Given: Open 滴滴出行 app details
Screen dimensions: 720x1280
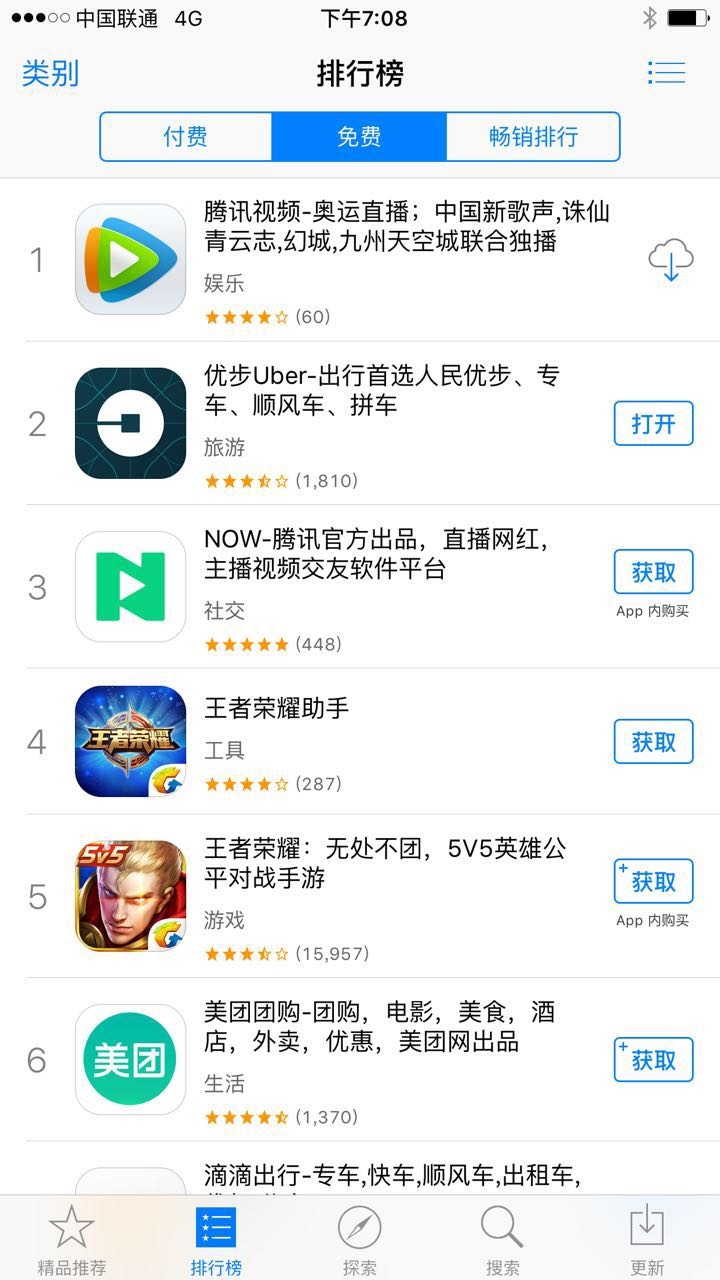Looking at the screenshot, I should (390, 1174).
